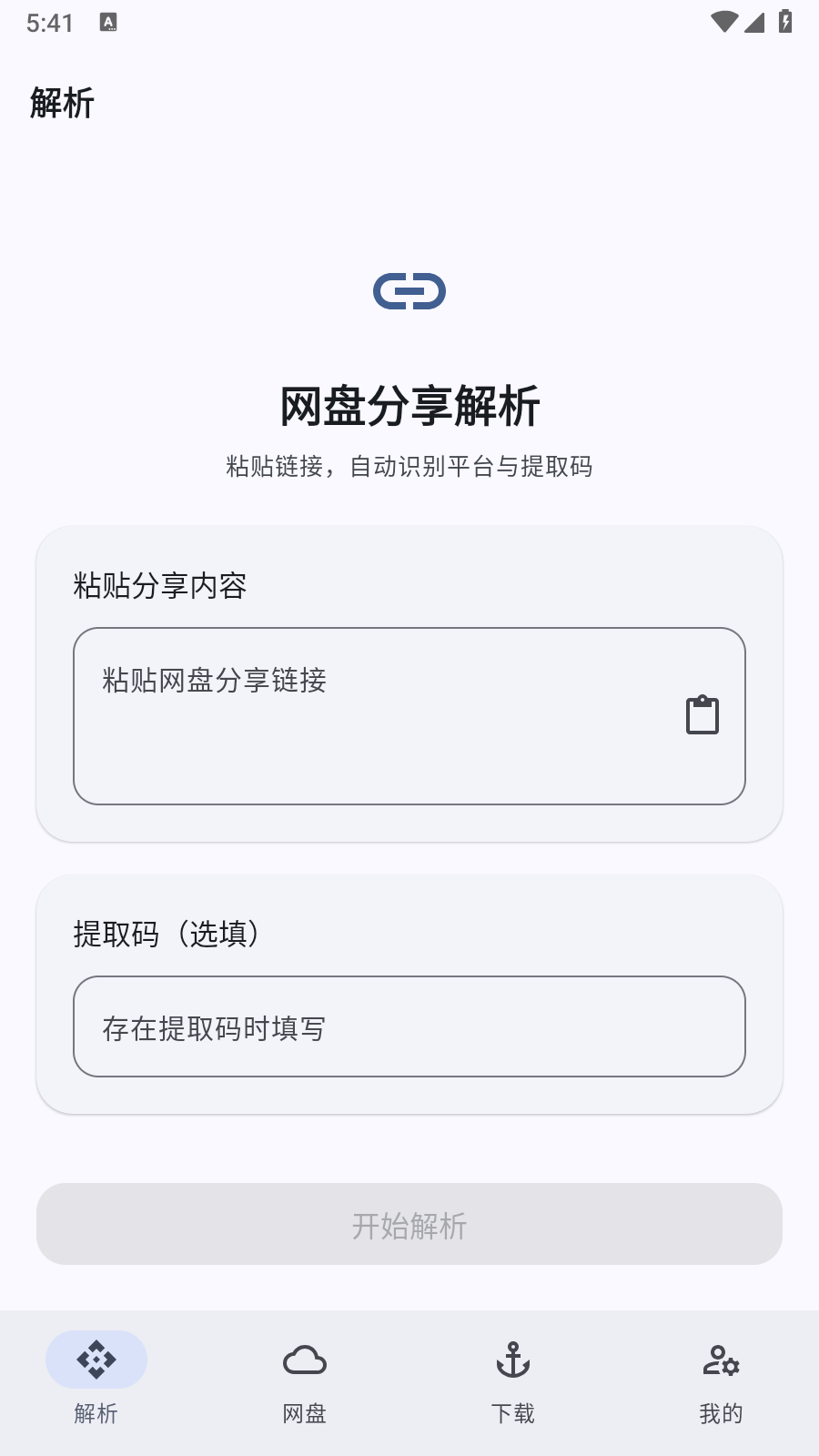This screenshot has width=819, height=1456.
Task: Open the 下载 tab
Action: tap(513, 1383)
